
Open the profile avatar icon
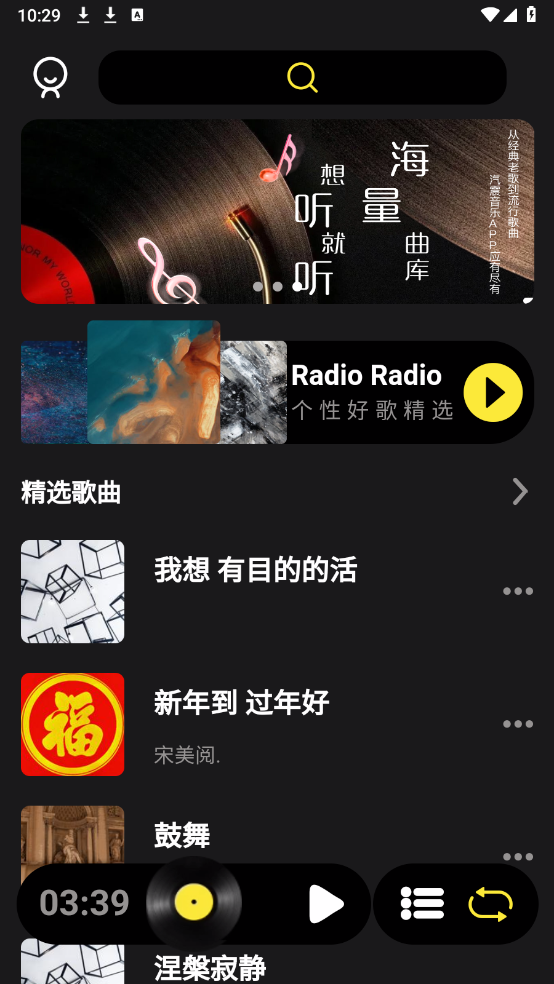(50, 77)
